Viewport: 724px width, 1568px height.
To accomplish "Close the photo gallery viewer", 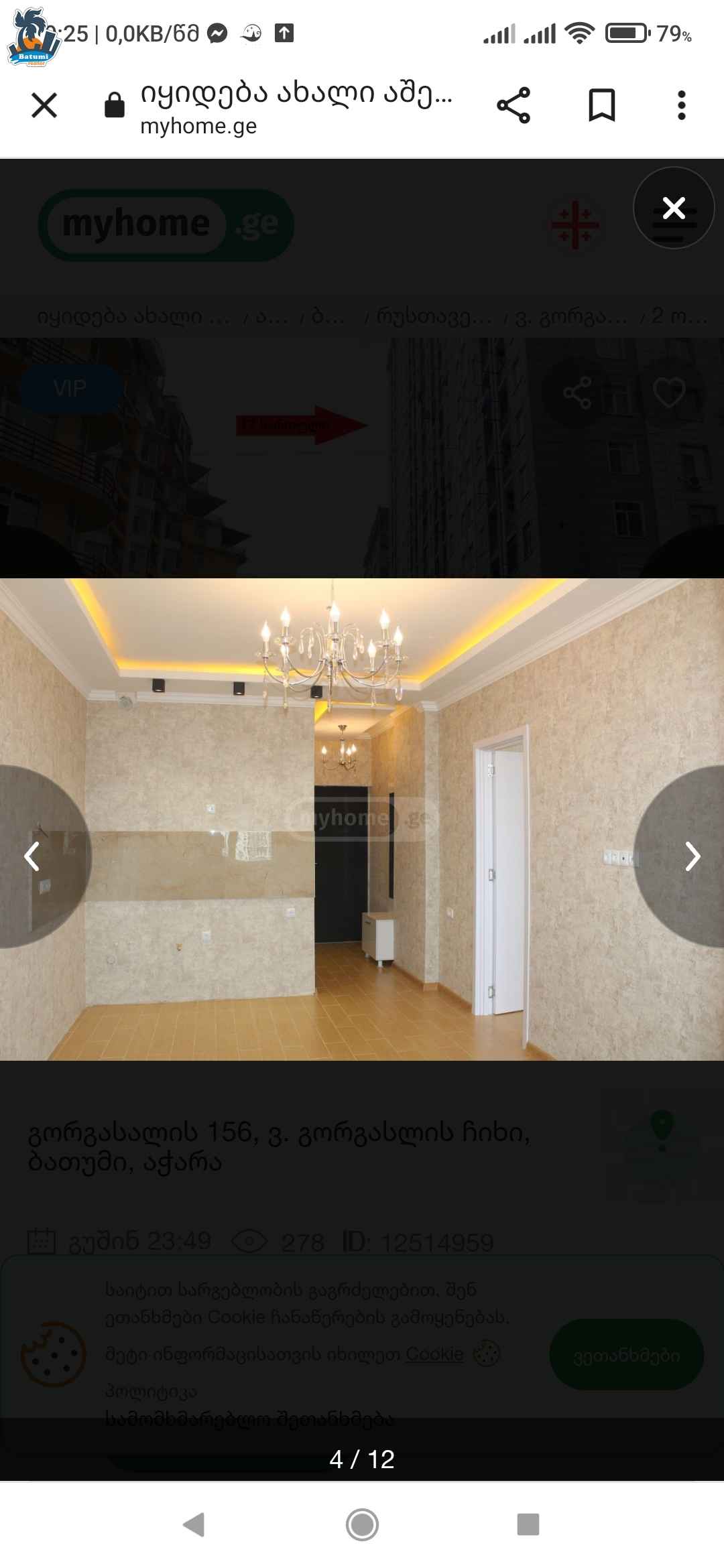I will [x=674, y=208].
